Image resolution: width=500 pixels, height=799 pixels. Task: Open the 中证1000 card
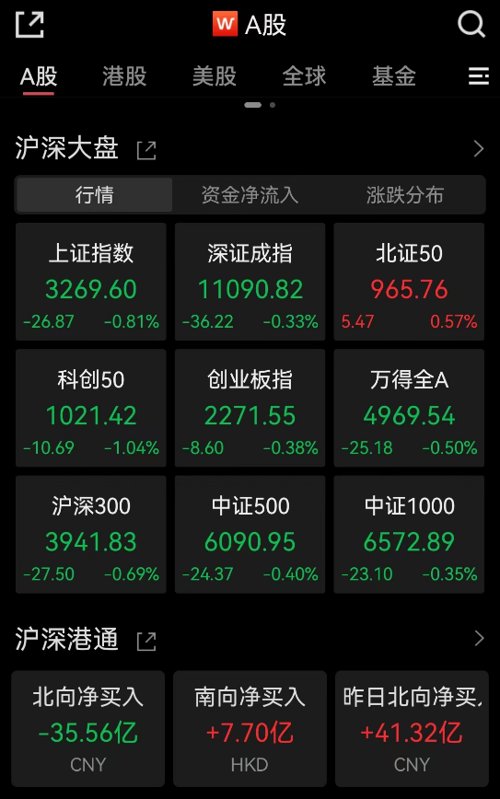(409, 534)
